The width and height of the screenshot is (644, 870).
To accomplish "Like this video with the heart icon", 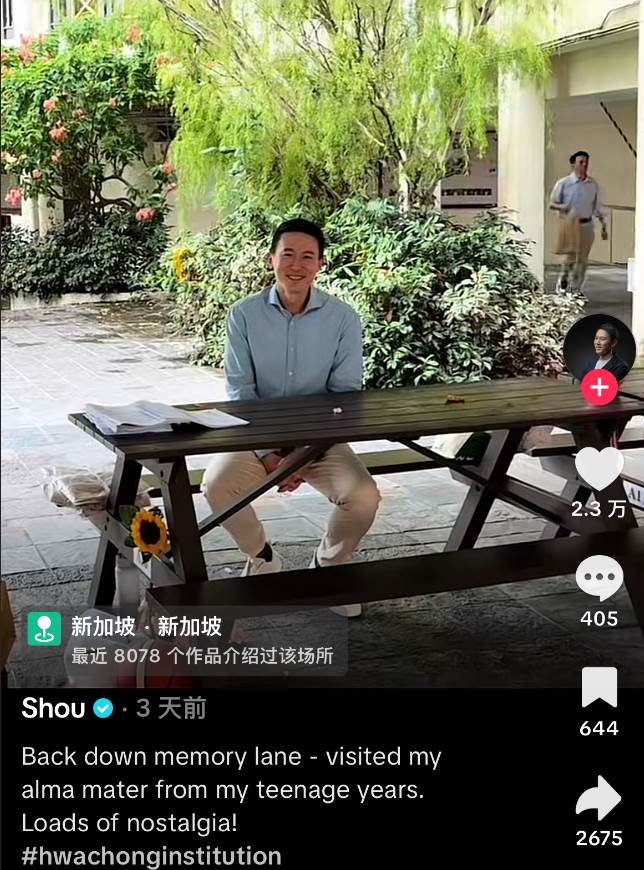I will coord(599,468).
